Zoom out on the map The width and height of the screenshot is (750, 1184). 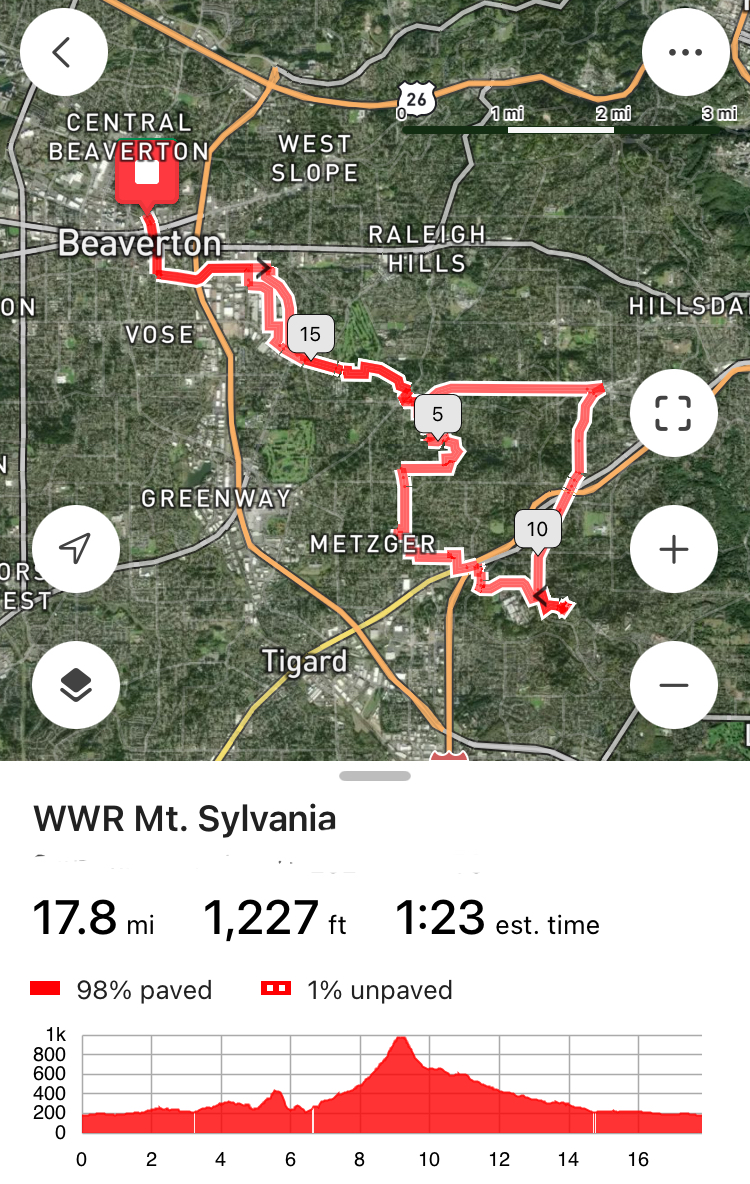click(x=673, y=685)
